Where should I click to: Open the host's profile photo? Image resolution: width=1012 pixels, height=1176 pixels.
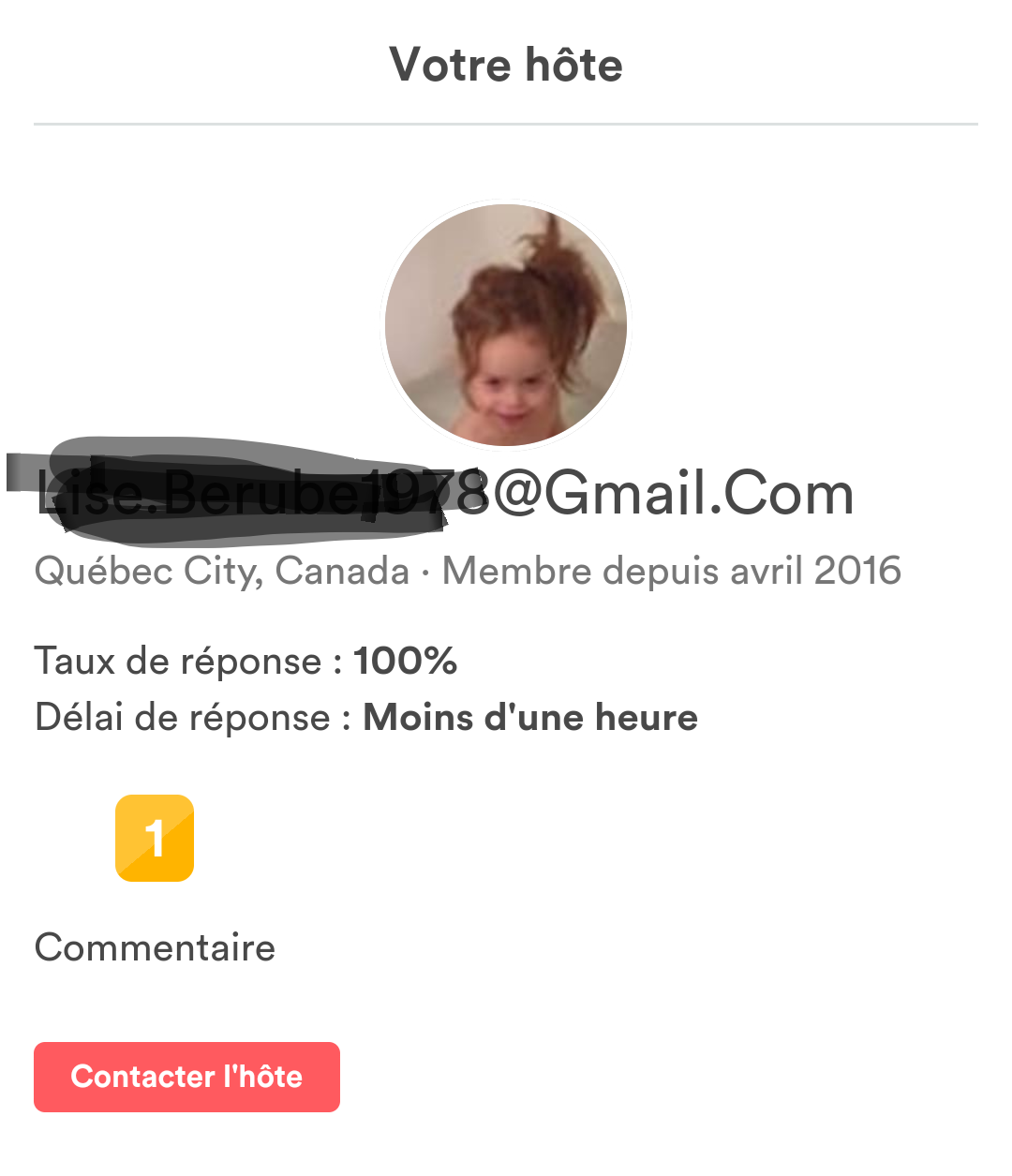pos(506,325)
